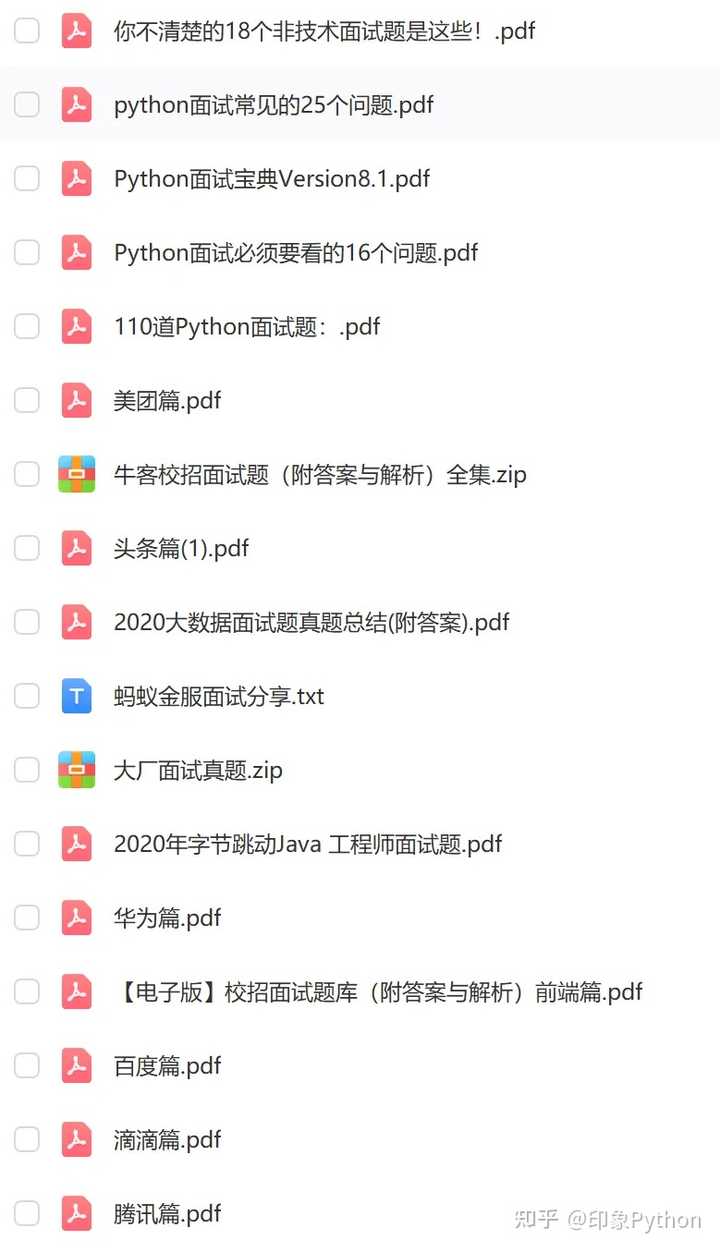
Task: Click the TXT icon beside 蚂蚁金服面试分享.txt
Action: pos(76,696)
